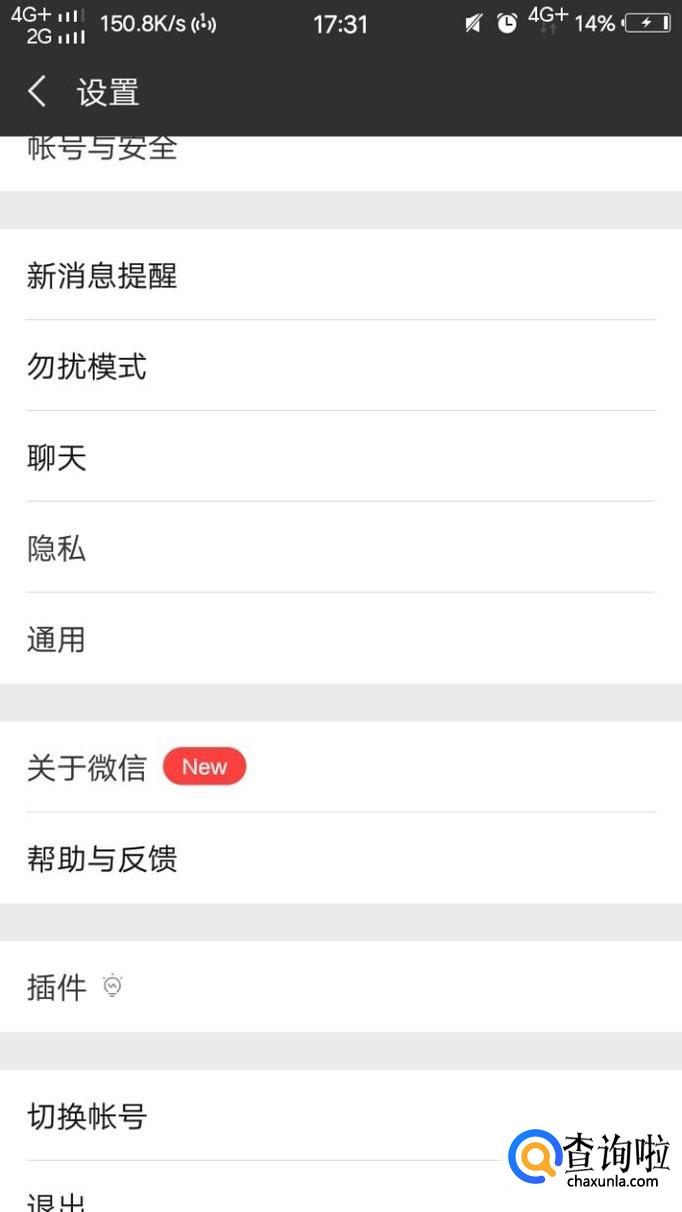Go back from the 设置 screen
The width and height of the screenshot is (682, 1212).
click(38, 92)
